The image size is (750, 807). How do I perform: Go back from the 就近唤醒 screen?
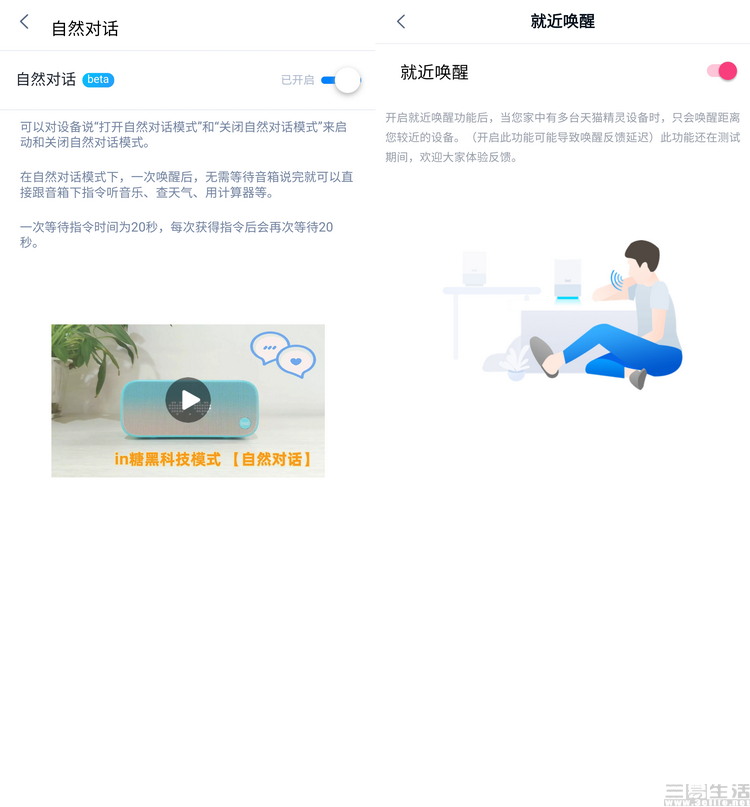point(401,22)
